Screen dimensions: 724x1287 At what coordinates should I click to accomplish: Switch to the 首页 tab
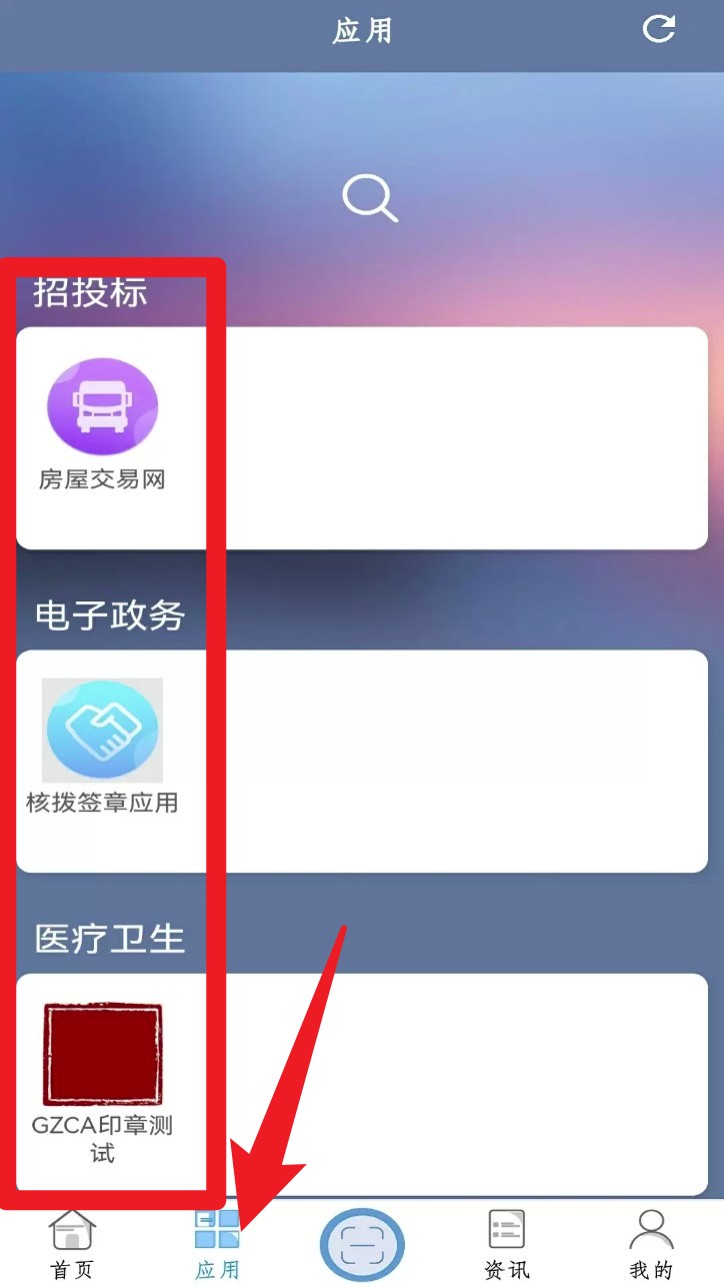click(72, 1243)
